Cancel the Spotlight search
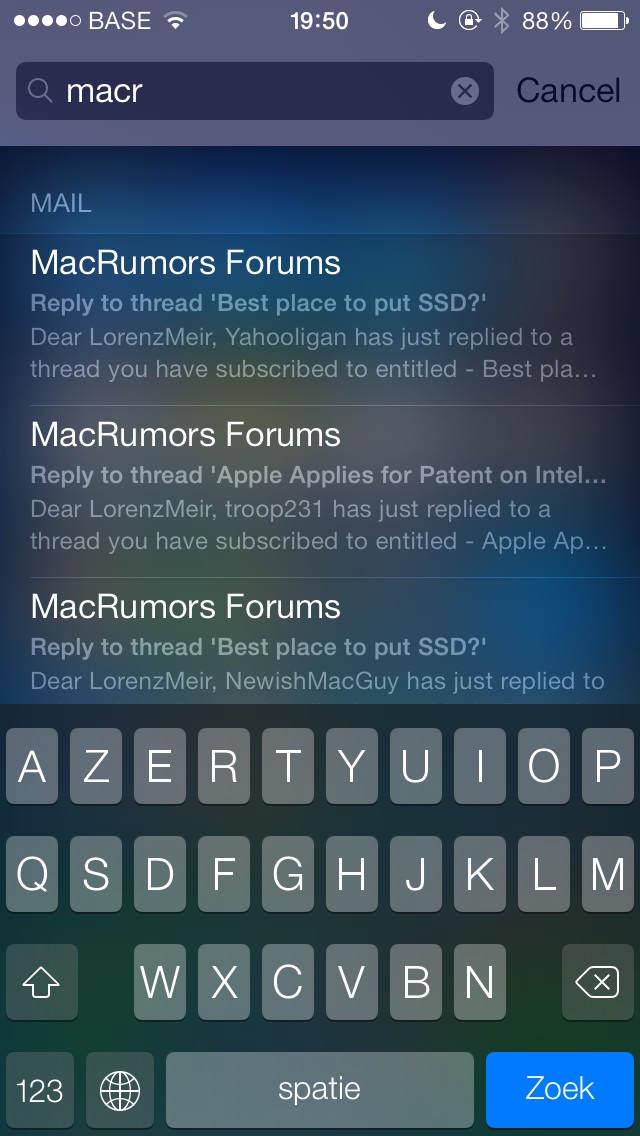Screen dimensions: 640x1136 click(x=568, y=91)
